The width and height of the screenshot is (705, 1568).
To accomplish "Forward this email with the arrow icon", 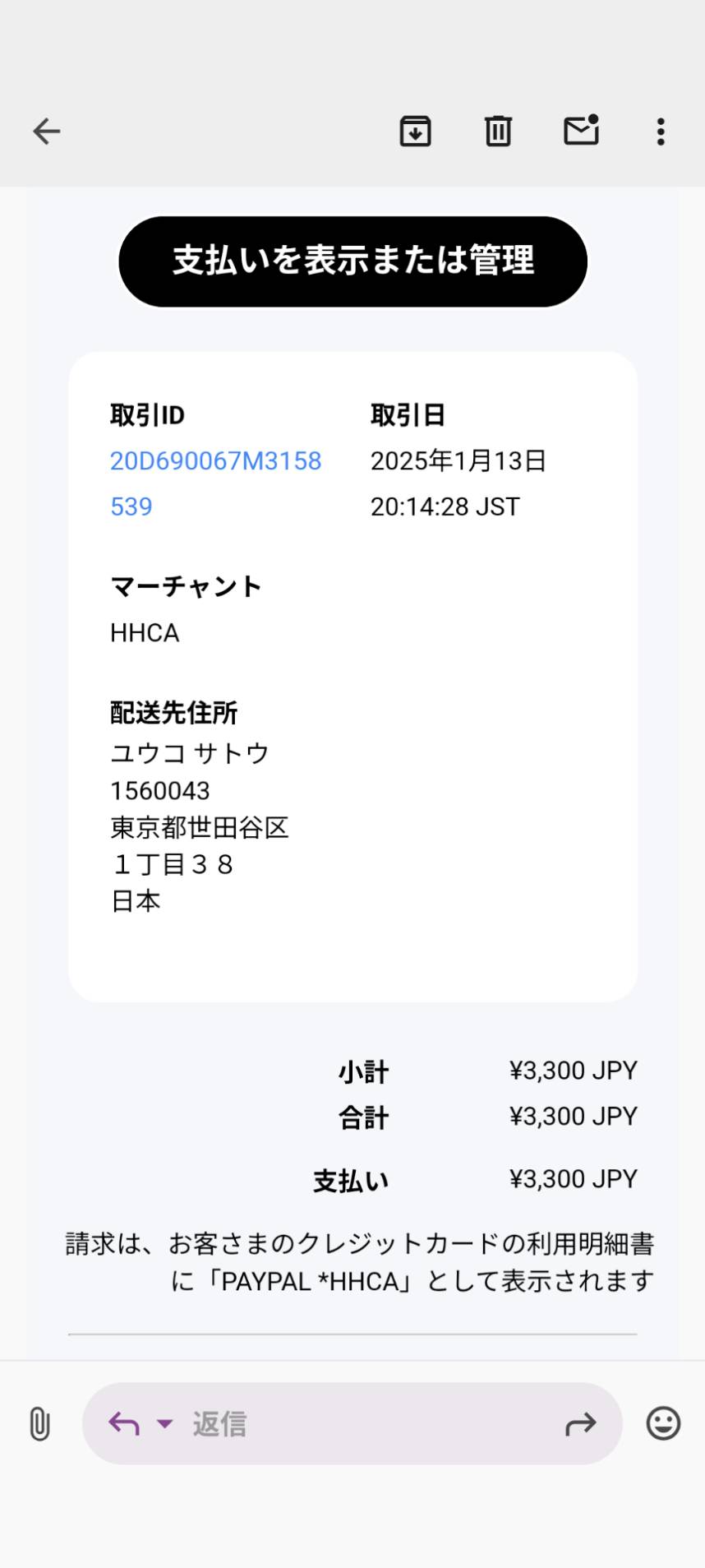I will pos(580,1423).
